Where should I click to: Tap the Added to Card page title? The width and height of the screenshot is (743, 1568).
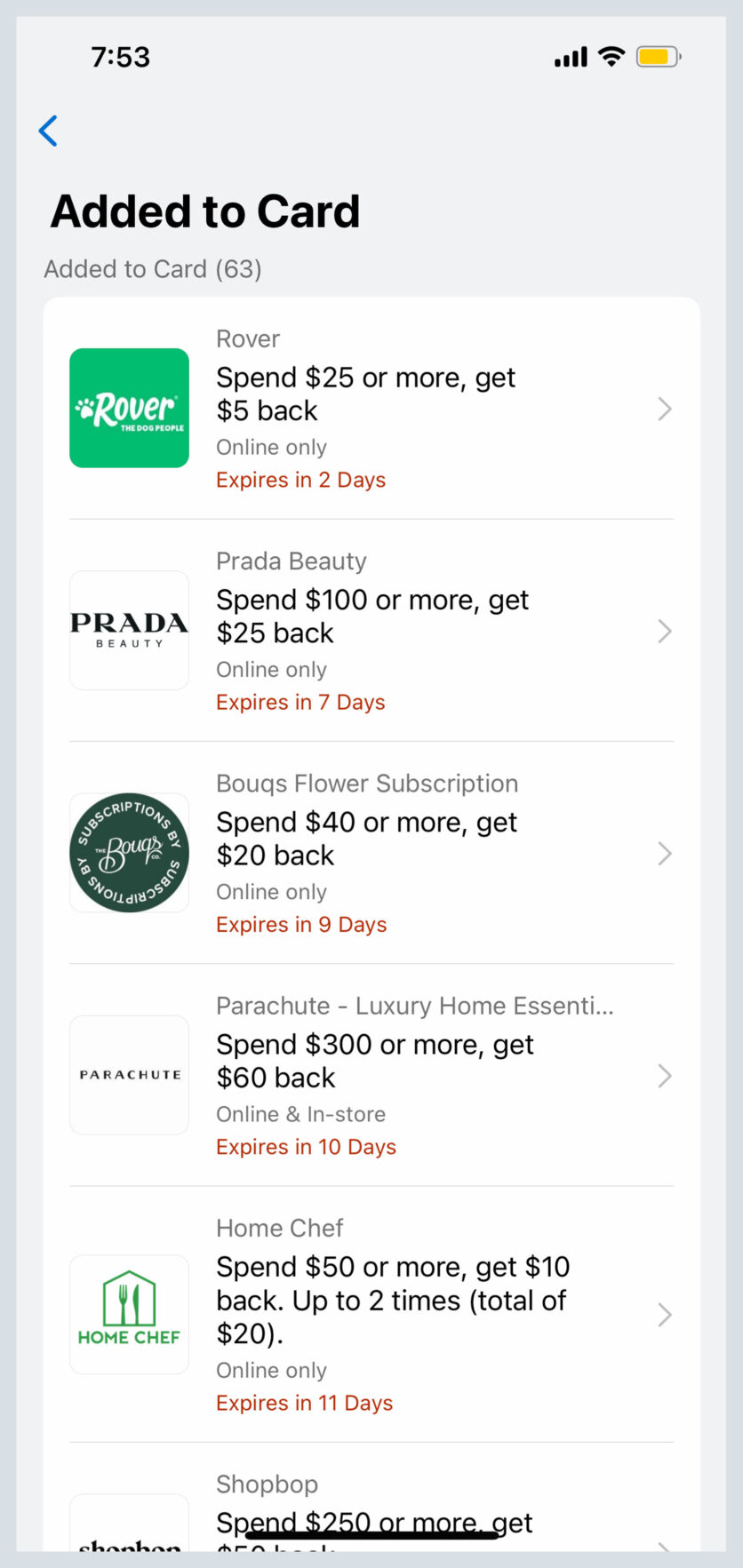pos(205,211)
